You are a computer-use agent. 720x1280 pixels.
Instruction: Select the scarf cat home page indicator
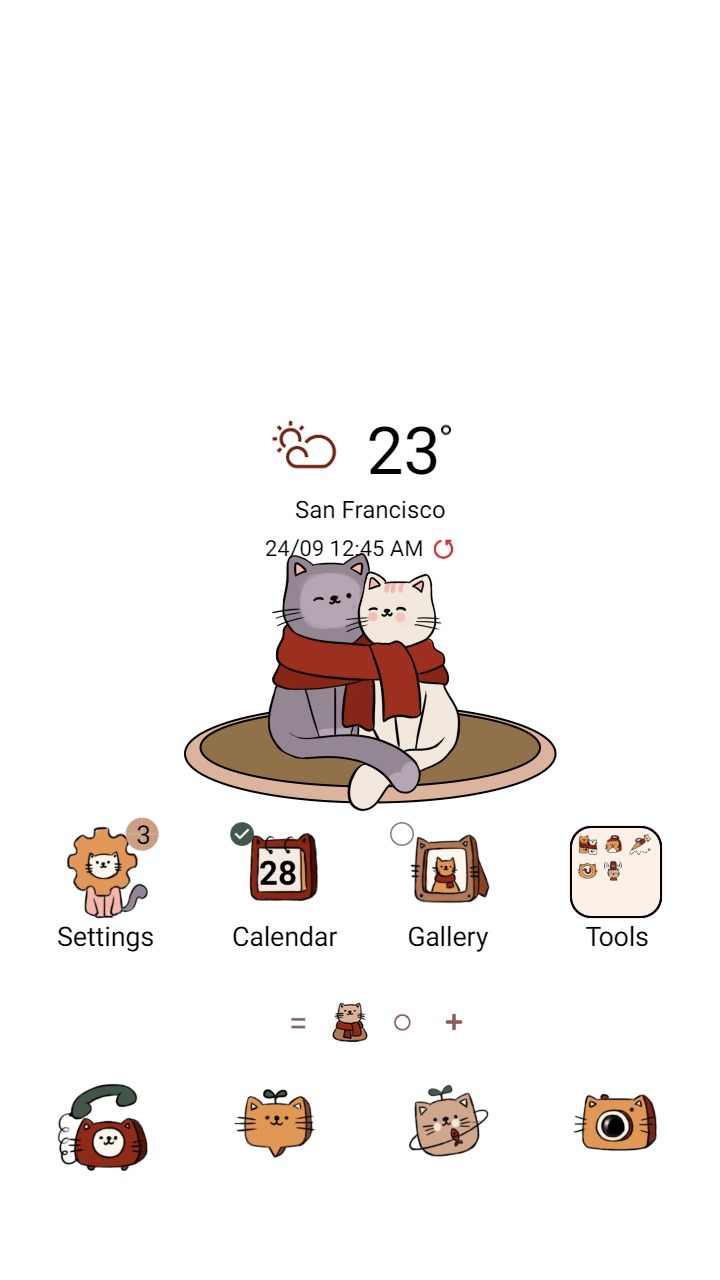347,1022
